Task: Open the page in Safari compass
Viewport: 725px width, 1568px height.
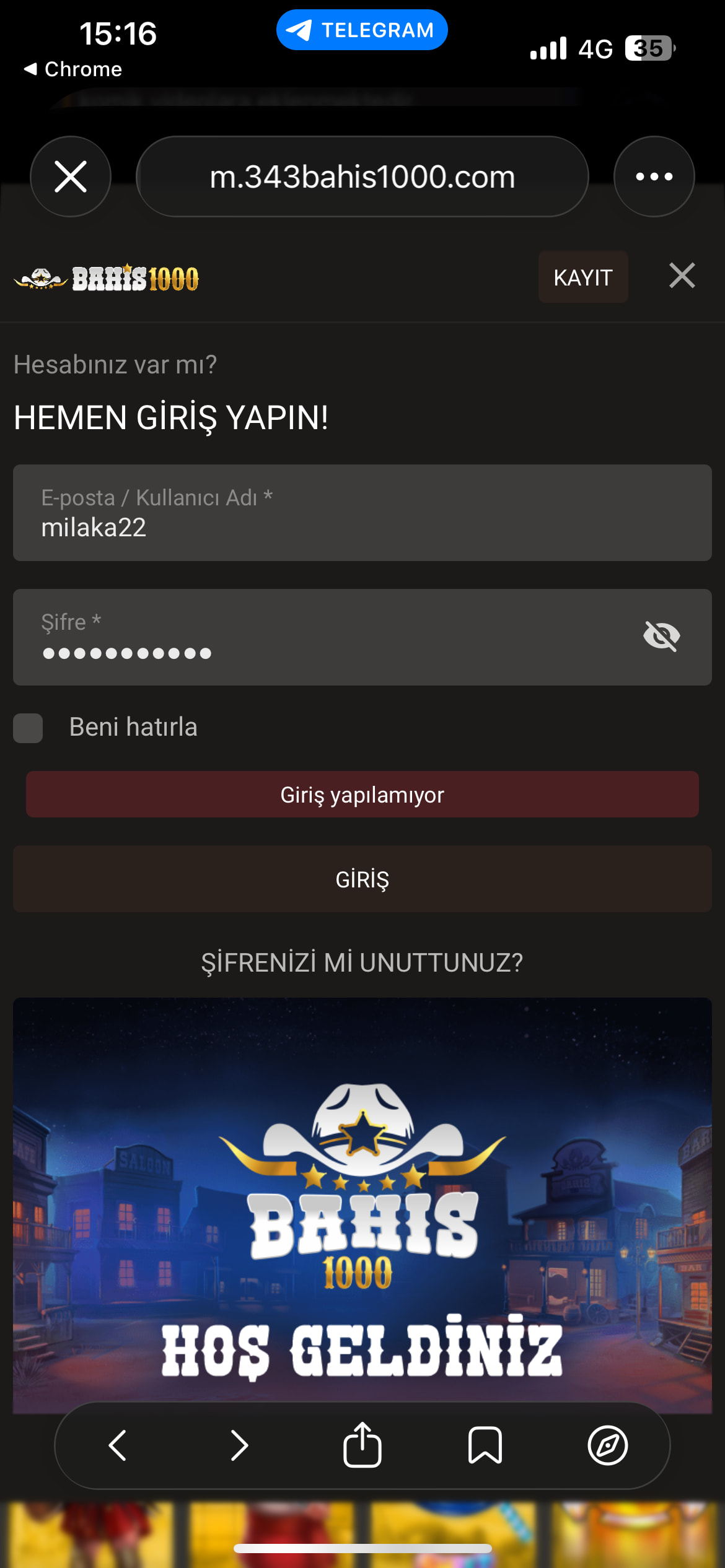Action: (x=607, y=1445)
